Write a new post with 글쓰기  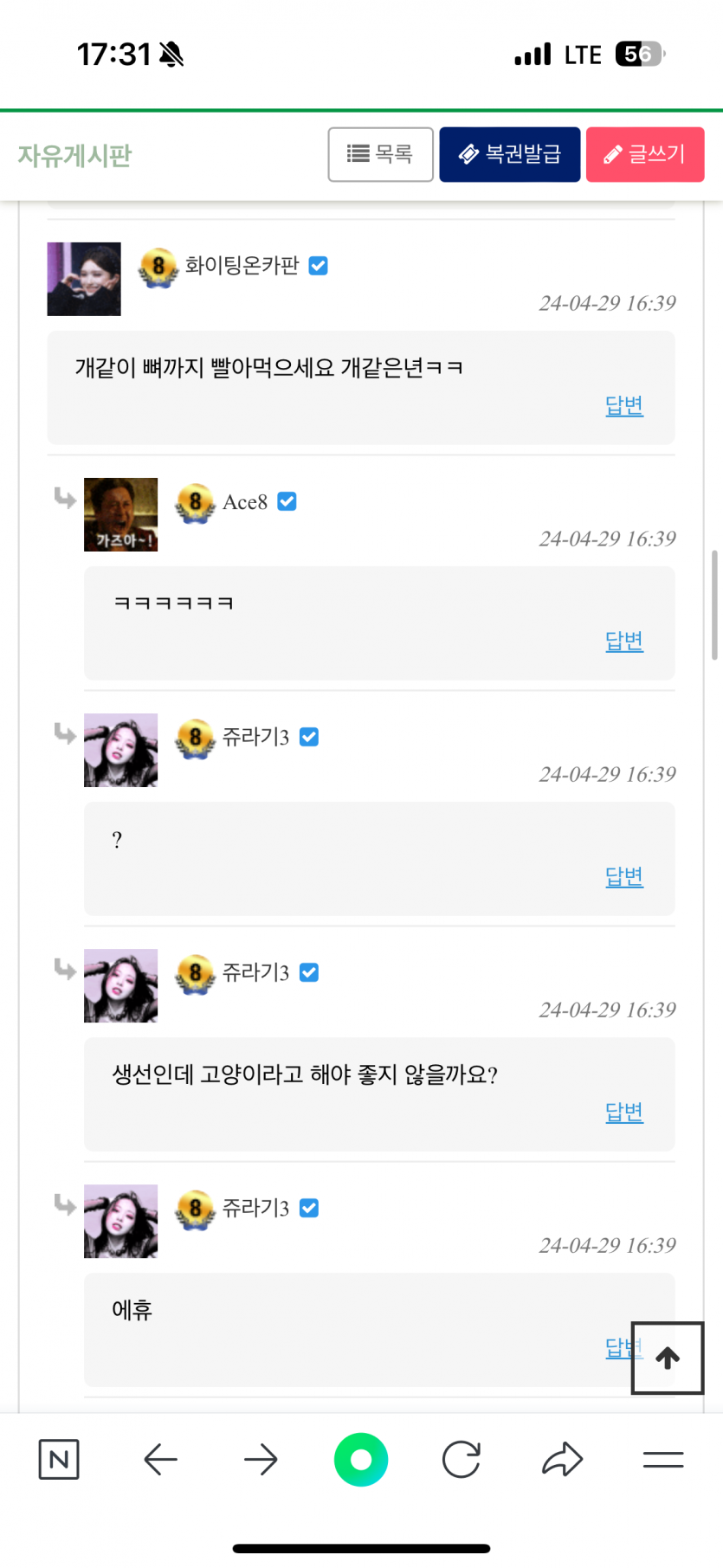(x=644, y=155)
